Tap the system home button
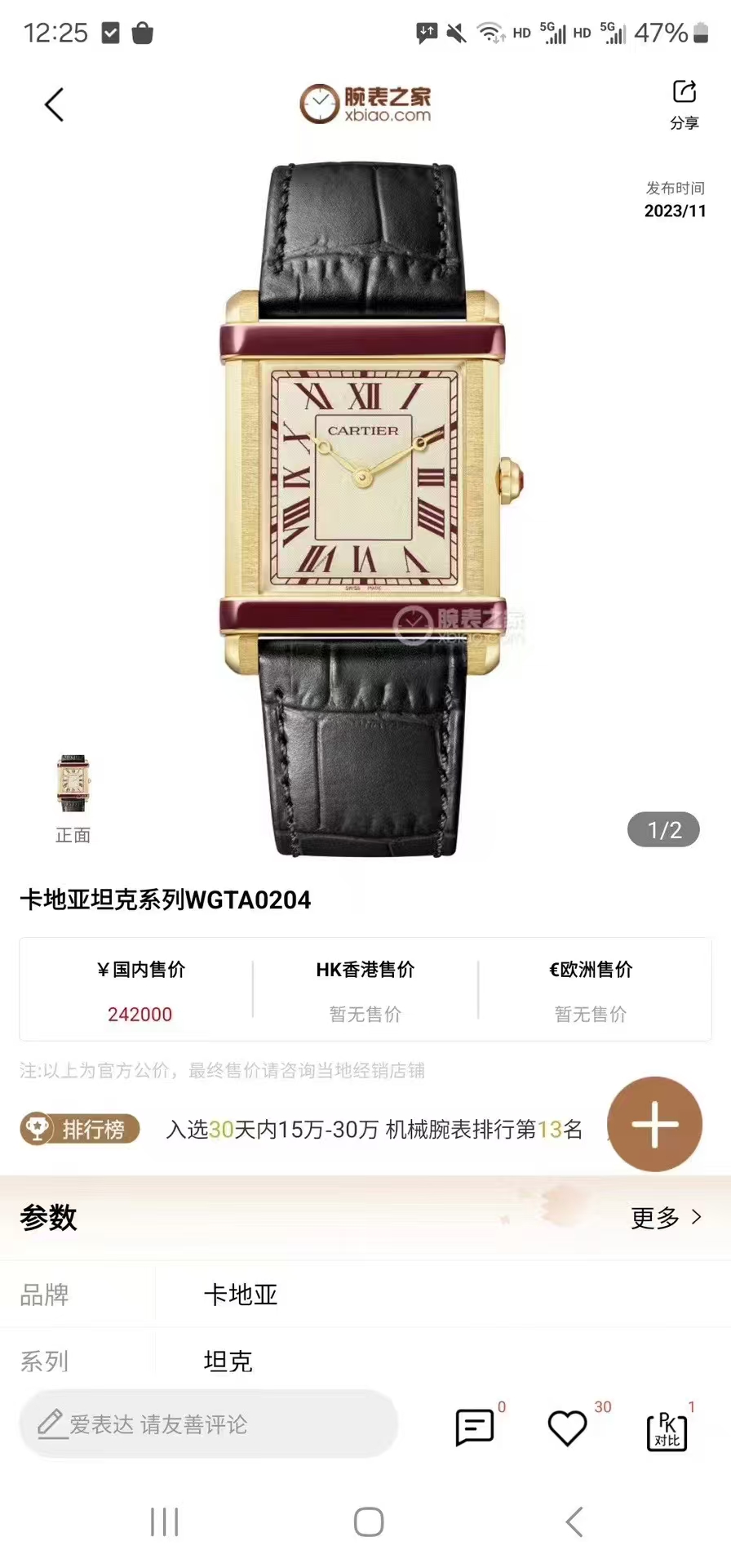This screenshot has width=731, height=1568. click(368, 1522)
